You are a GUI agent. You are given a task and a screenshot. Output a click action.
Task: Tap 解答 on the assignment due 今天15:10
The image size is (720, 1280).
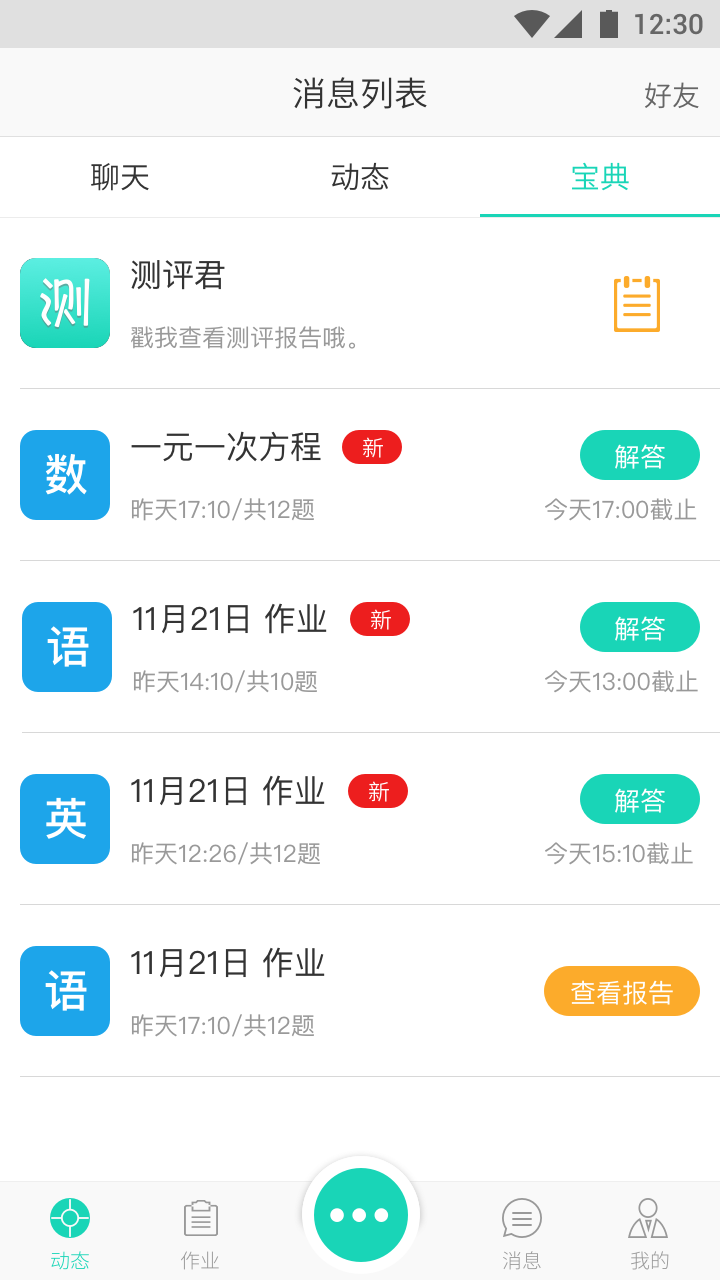[639, 800]
